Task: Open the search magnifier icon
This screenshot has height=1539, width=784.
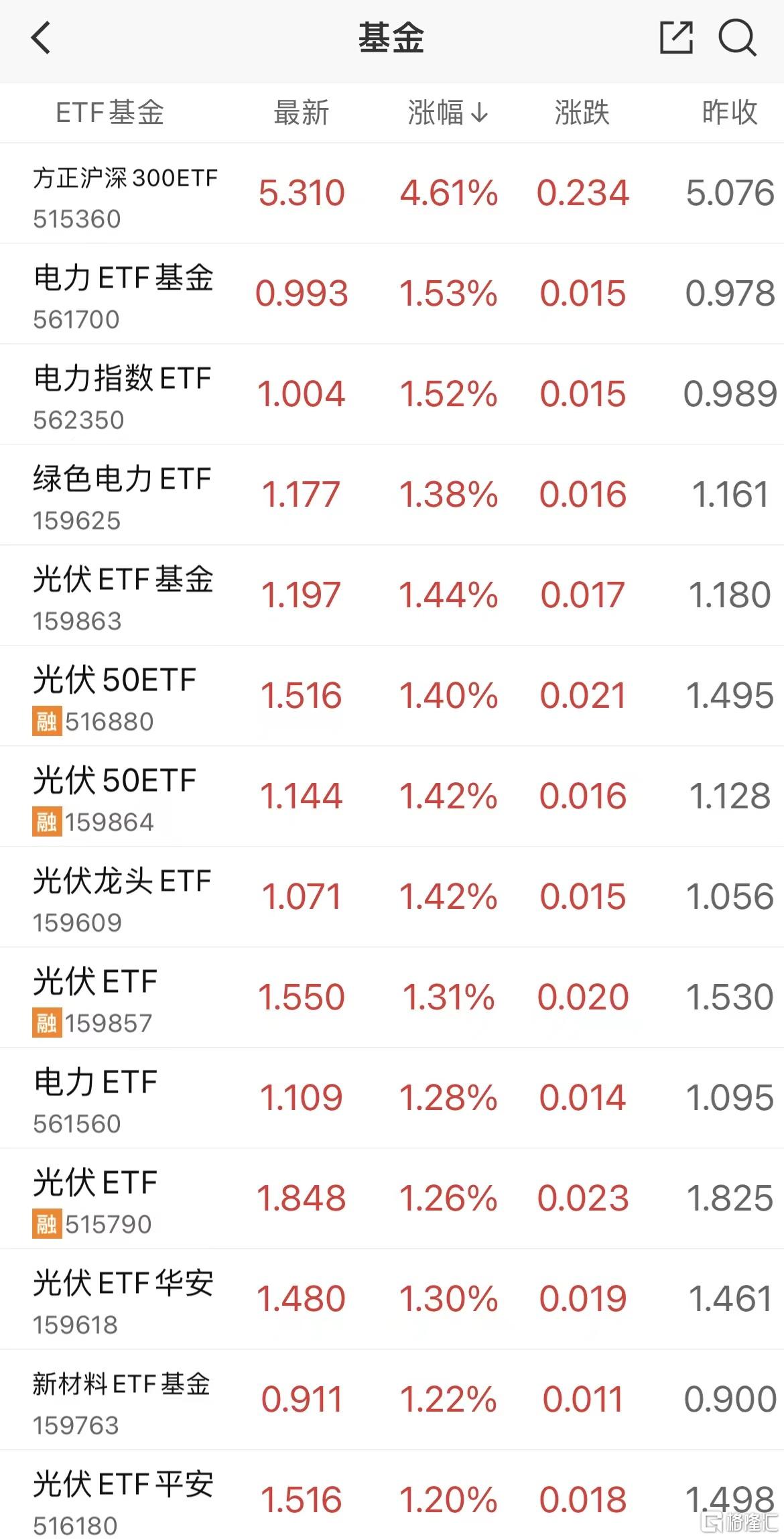Action: pos(738,38)
